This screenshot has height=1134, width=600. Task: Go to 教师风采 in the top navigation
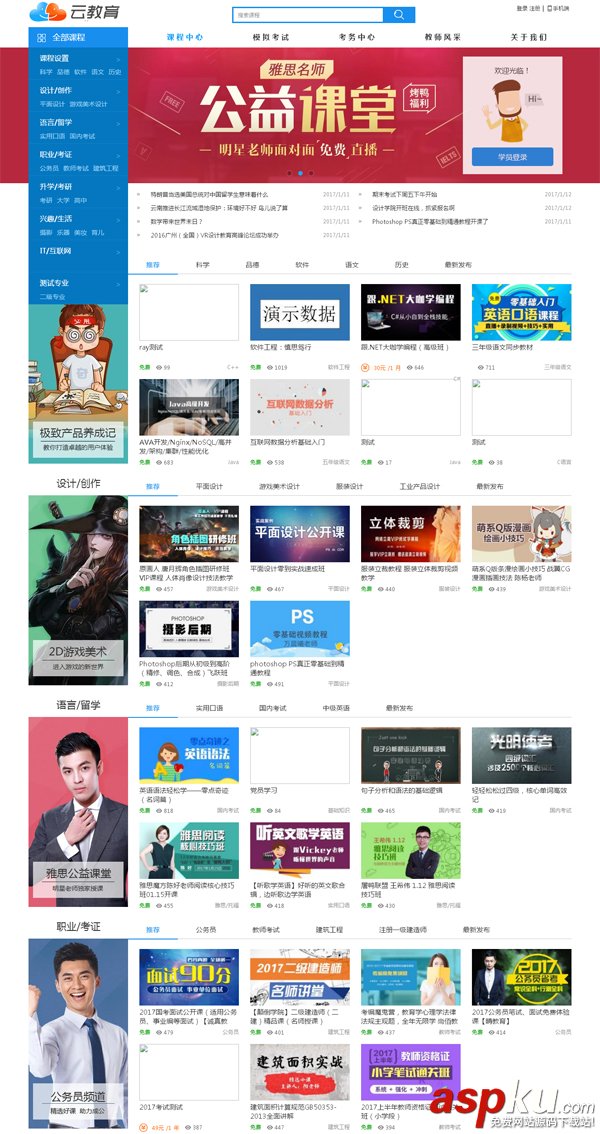(x=442, y=37)
